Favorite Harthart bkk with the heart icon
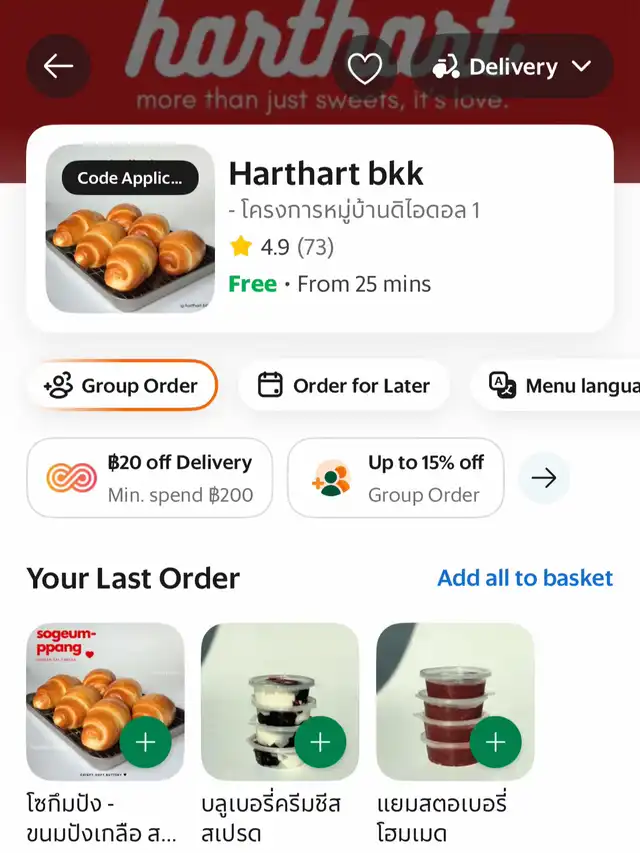 365,68
